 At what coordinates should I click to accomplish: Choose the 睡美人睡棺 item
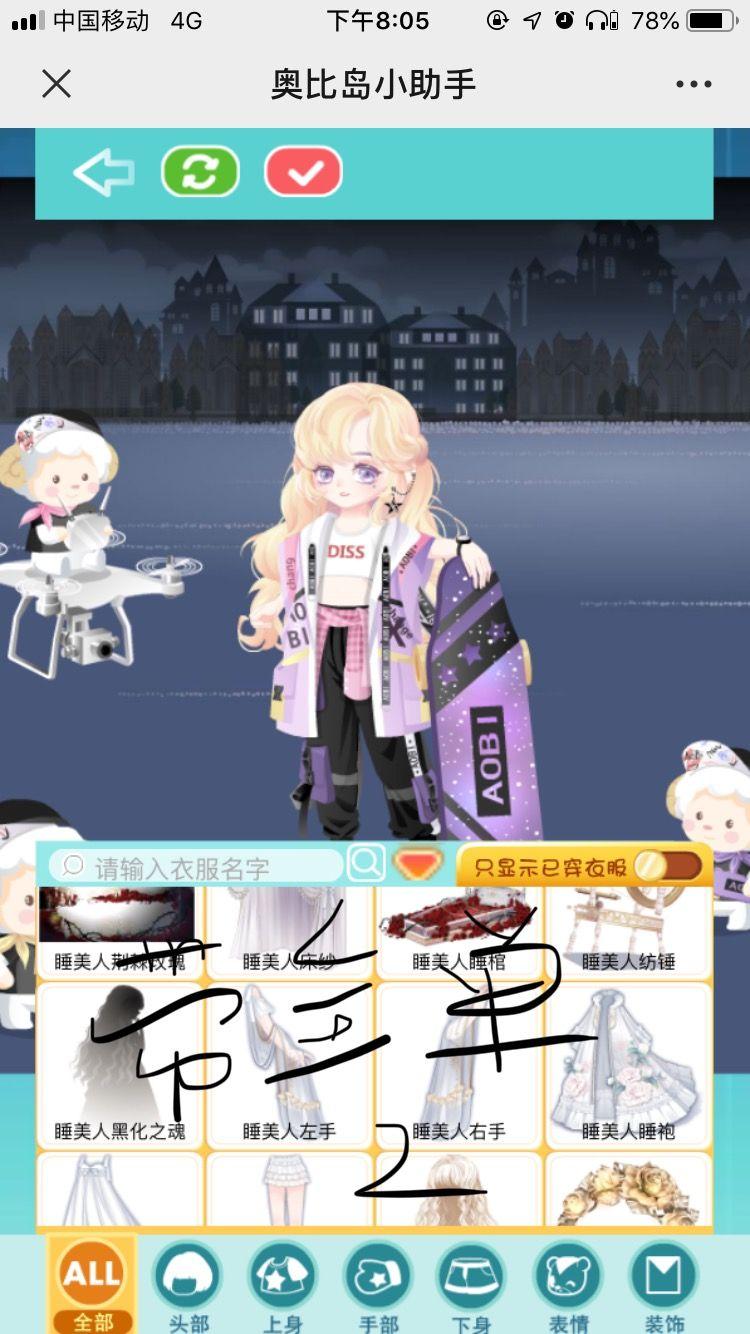(459, 930)
